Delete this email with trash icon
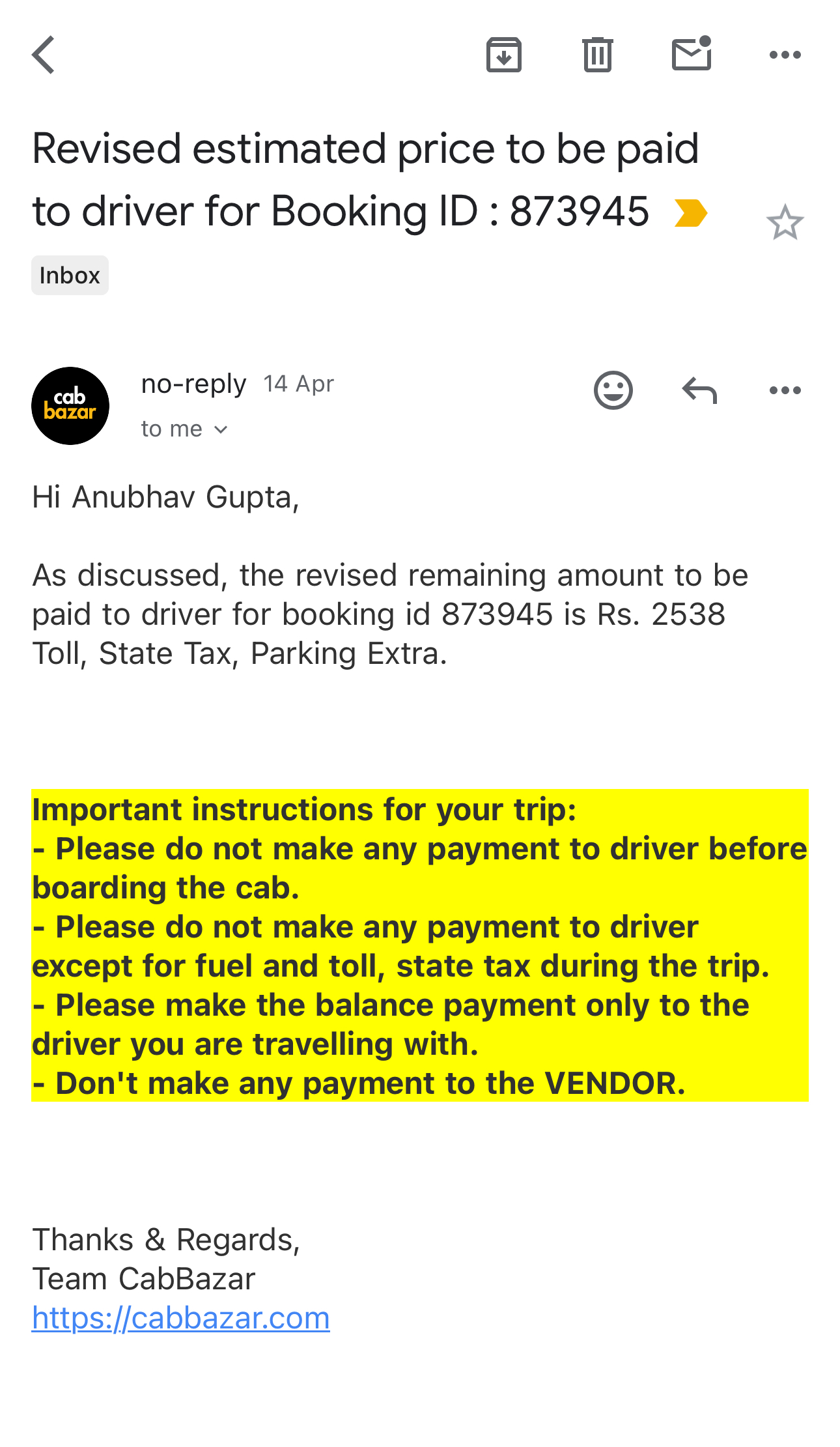 [x=597, y=55]
